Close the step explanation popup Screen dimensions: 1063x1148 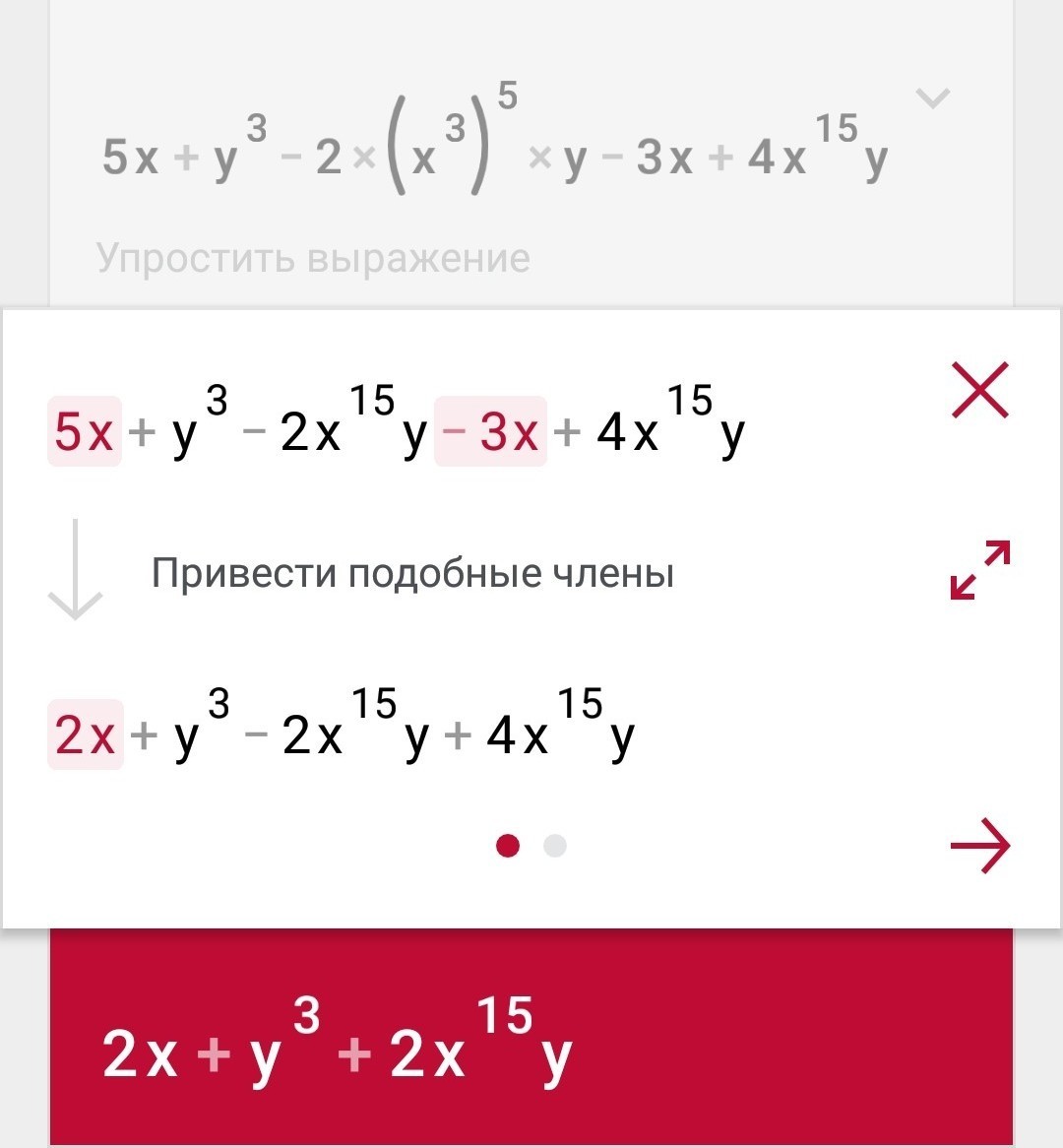point(980,390)
